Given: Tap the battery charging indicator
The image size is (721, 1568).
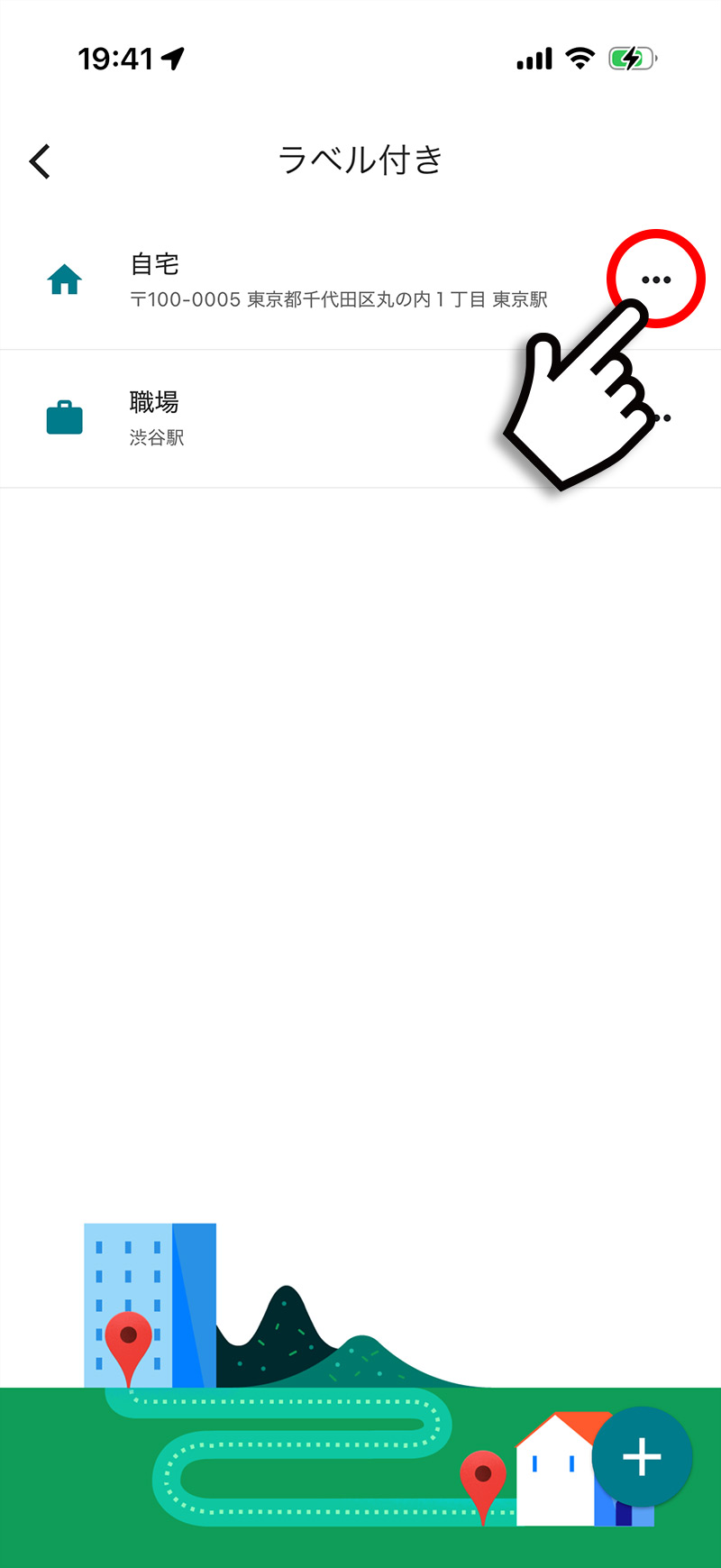Looking at the screenshot, I should click(x=629, y=58).
